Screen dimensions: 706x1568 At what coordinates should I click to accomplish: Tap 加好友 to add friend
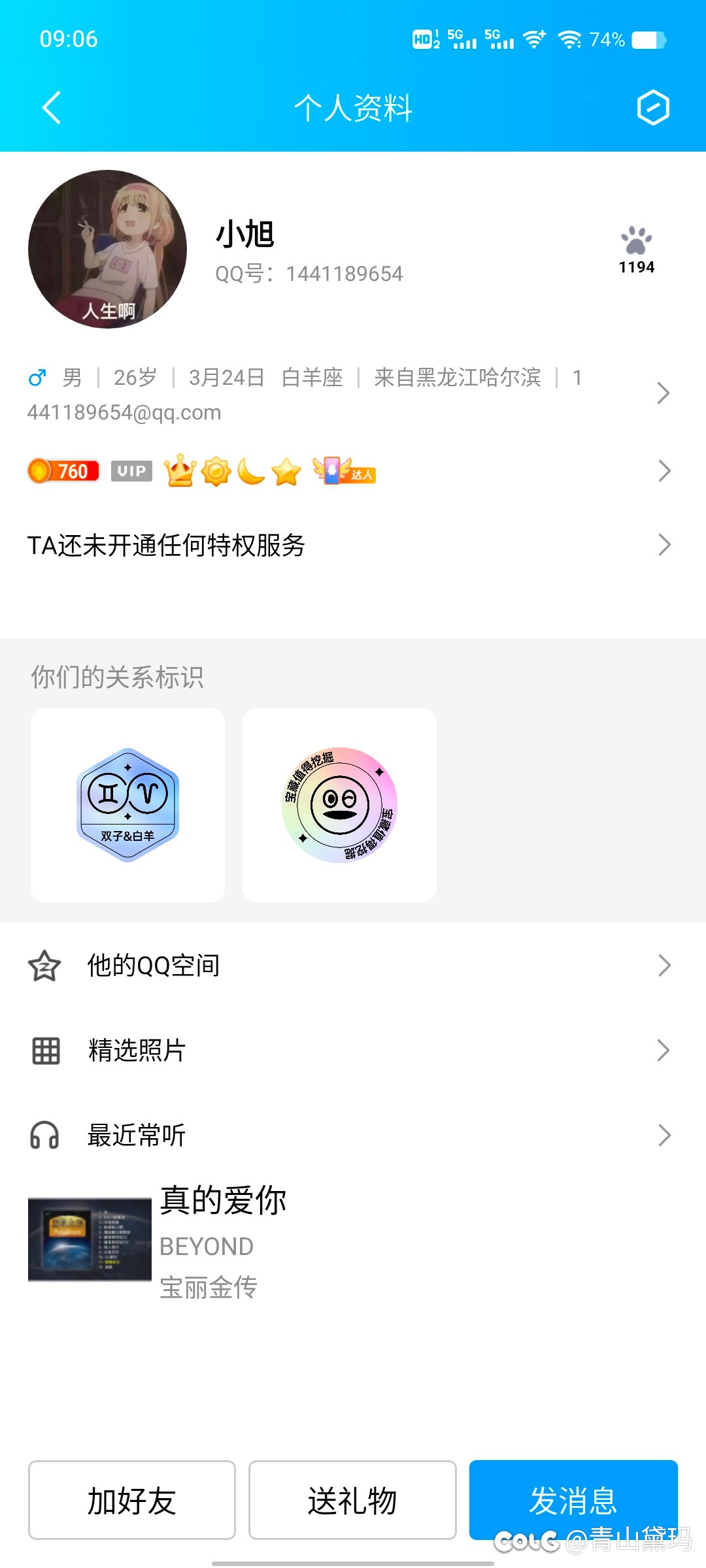pos(132,1500)
